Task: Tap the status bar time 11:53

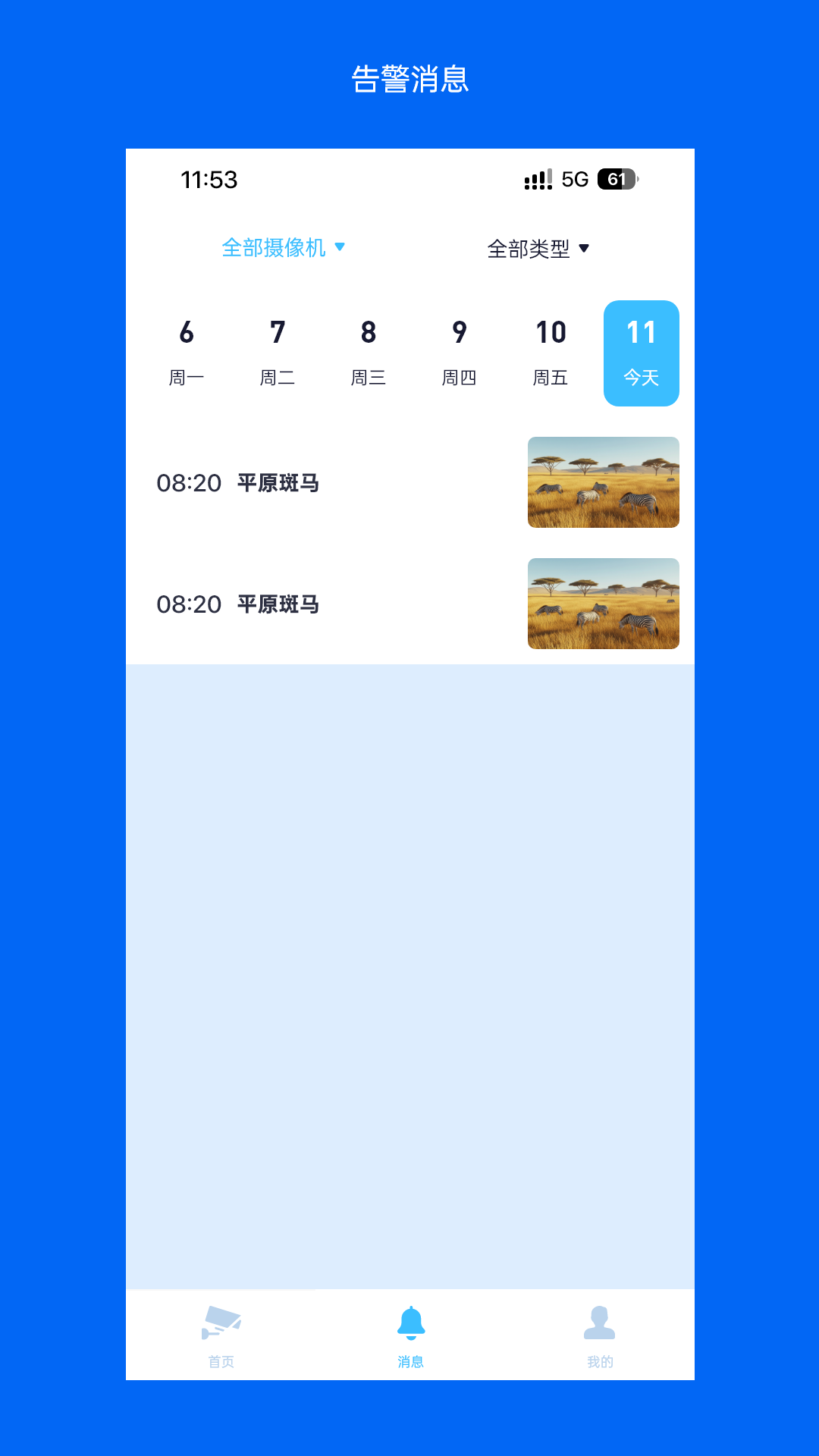Action: (x=209, y=180)
